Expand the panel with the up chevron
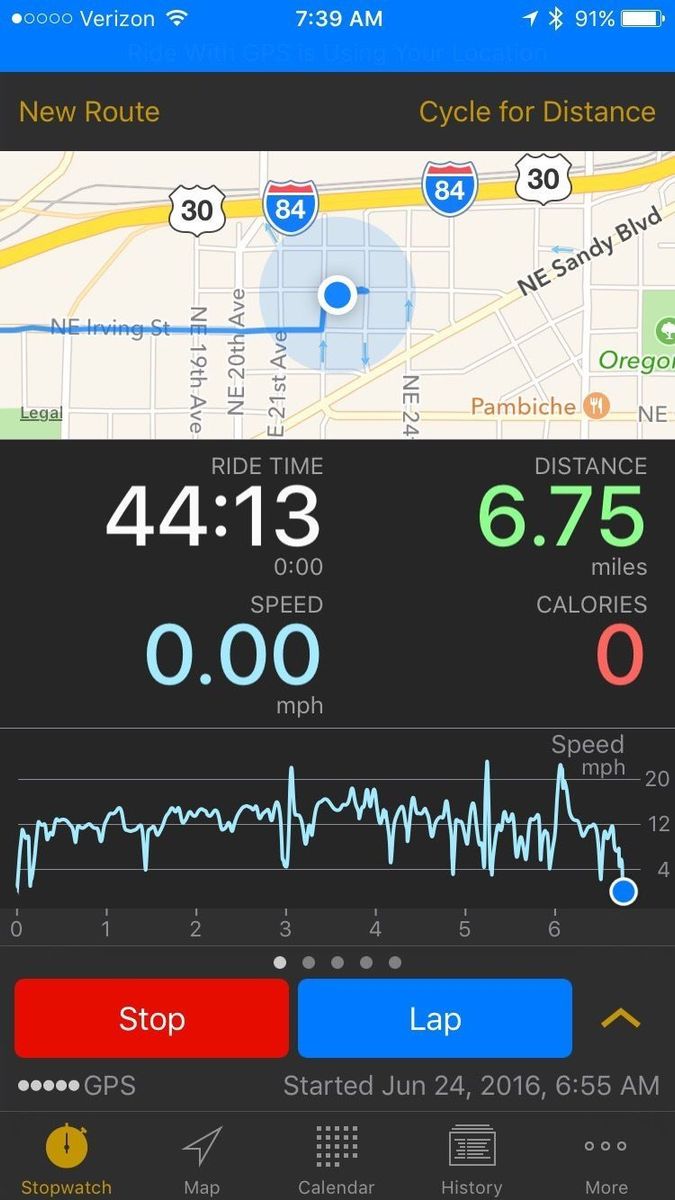 click(x=620, y=1018)
